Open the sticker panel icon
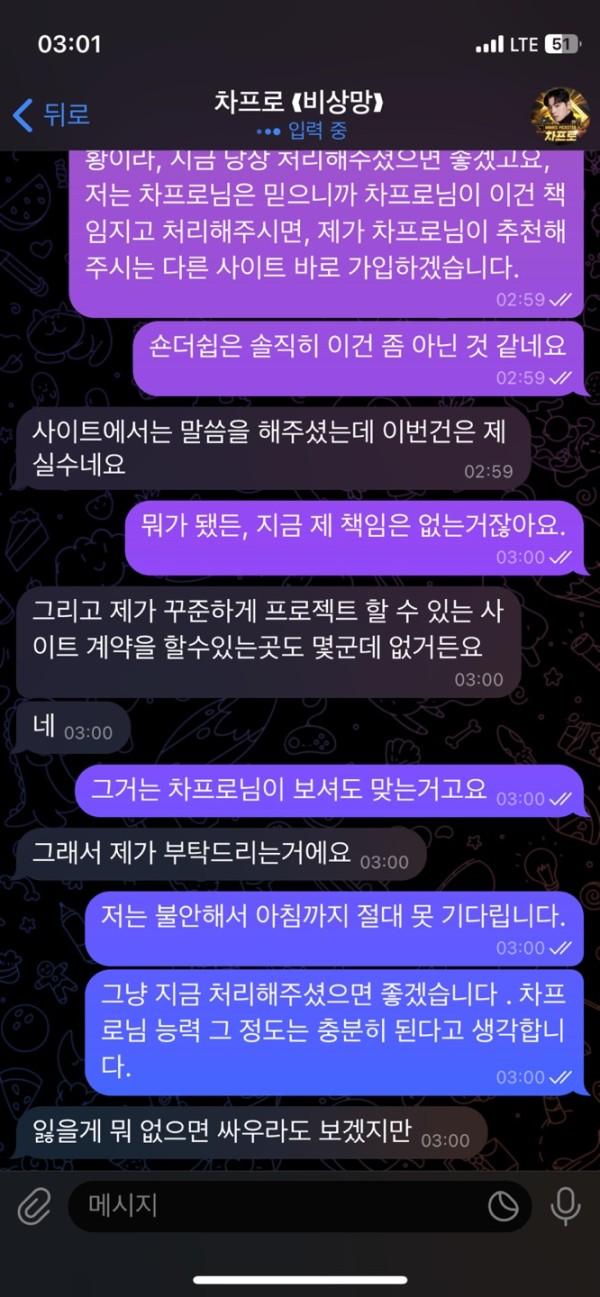Viewport: 600px width, 1297px height. pos(503,1206)
